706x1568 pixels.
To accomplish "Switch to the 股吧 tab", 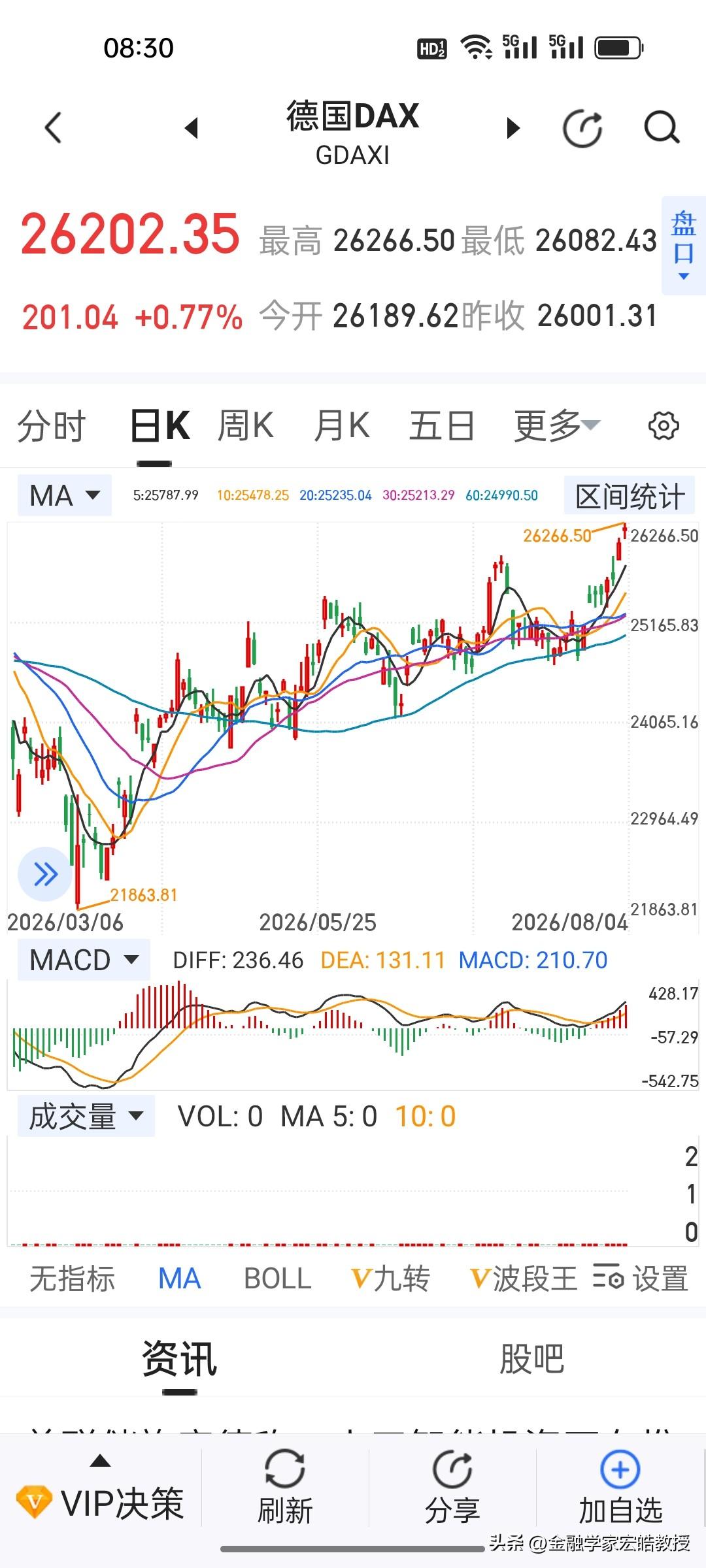I will [x=531, y=1360].
